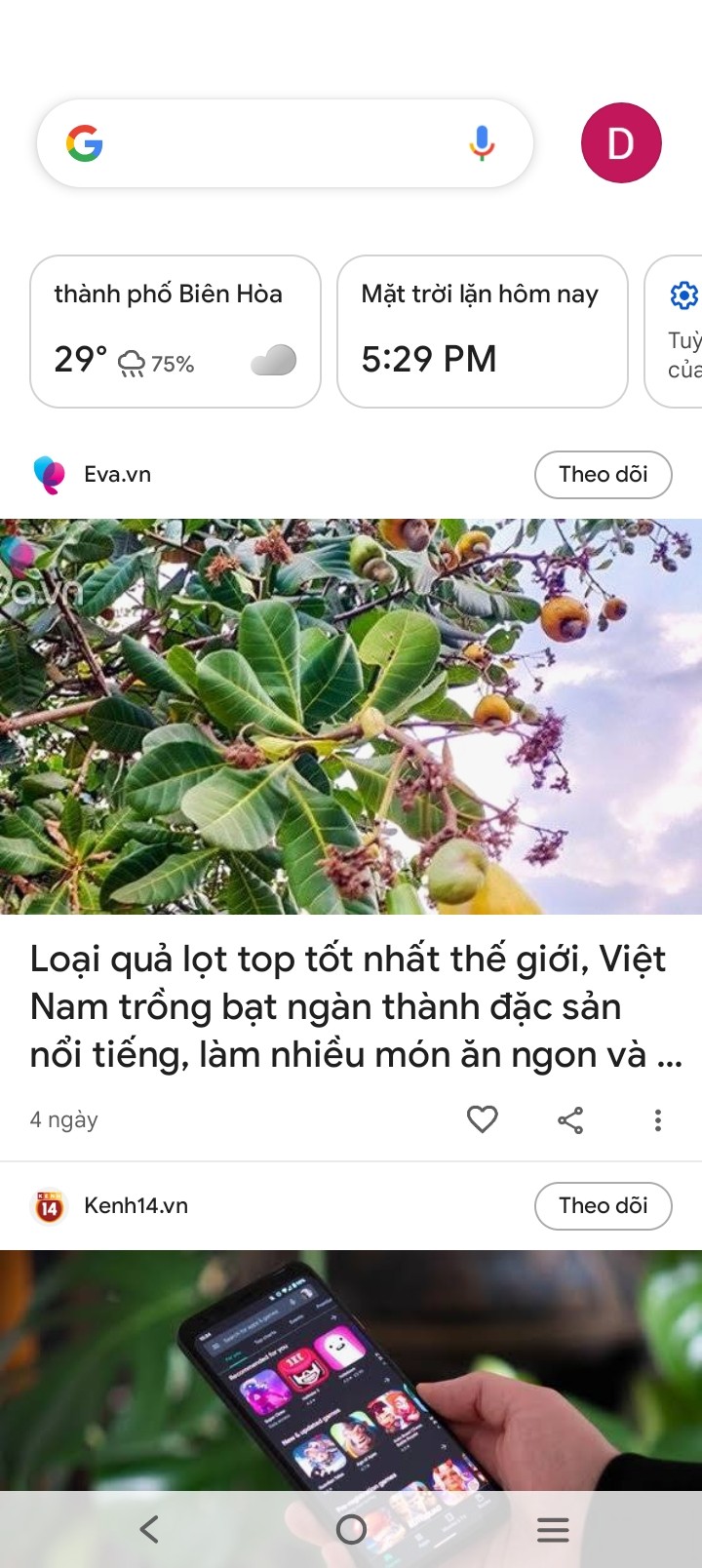Viewport: 702px width, 1568px height.
Task: Open recent apps from the navigation bar
Action: point(553,1529)
